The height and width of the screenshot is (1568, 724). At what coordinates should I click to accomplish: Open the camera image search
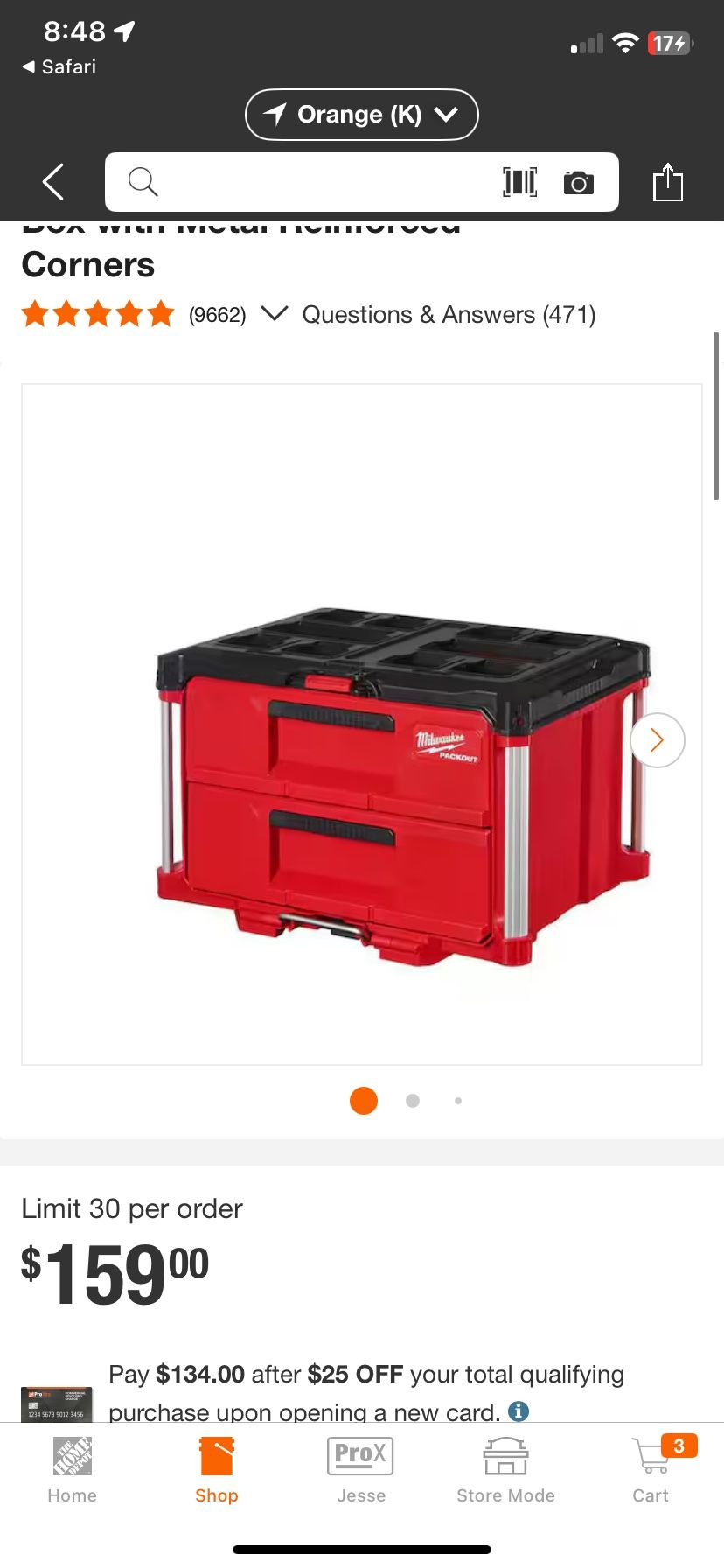(579, 182)
